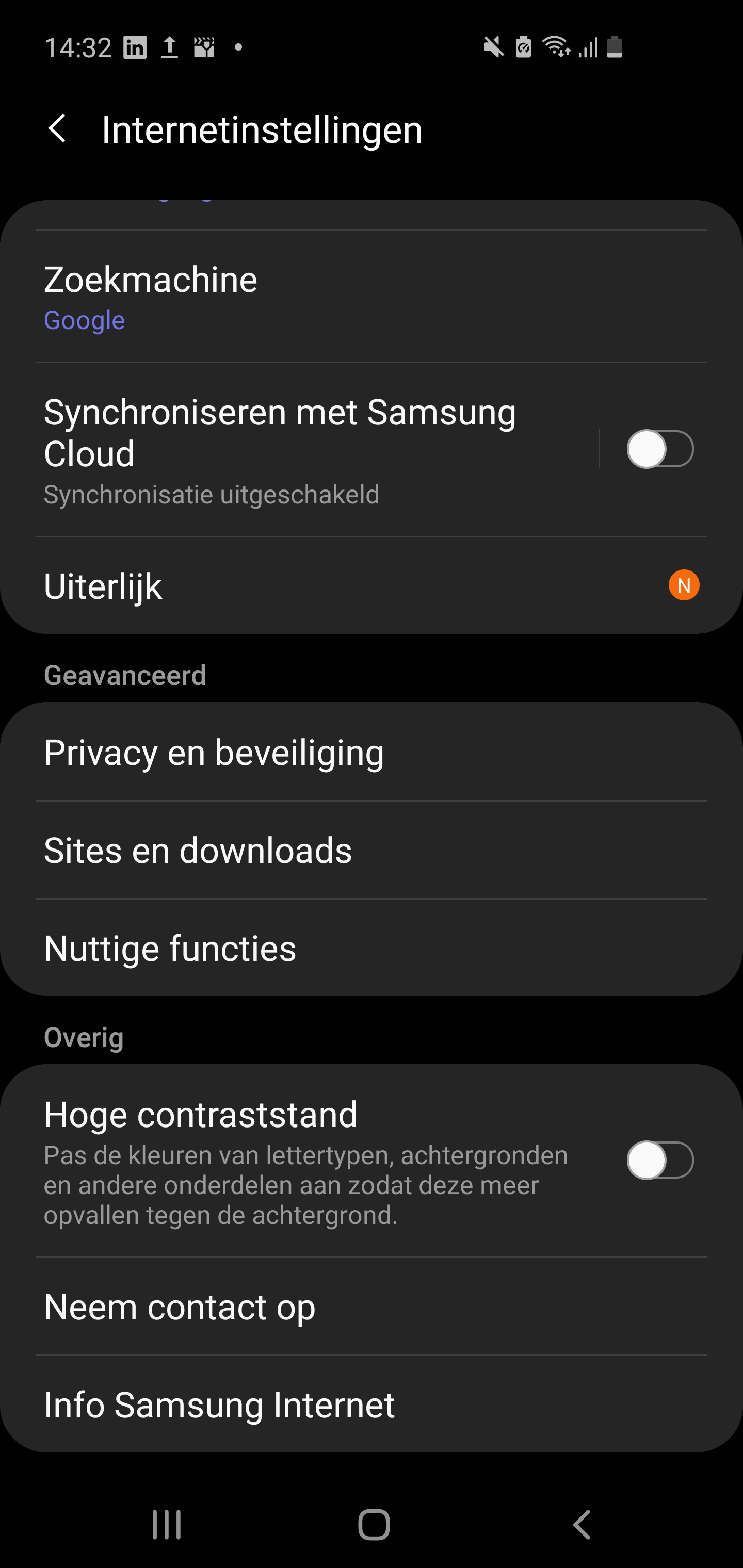The image size is (743, 1568).
Task: Enable Synchroniseren met Samsung Cloud
Action: [x=661, y=449]
